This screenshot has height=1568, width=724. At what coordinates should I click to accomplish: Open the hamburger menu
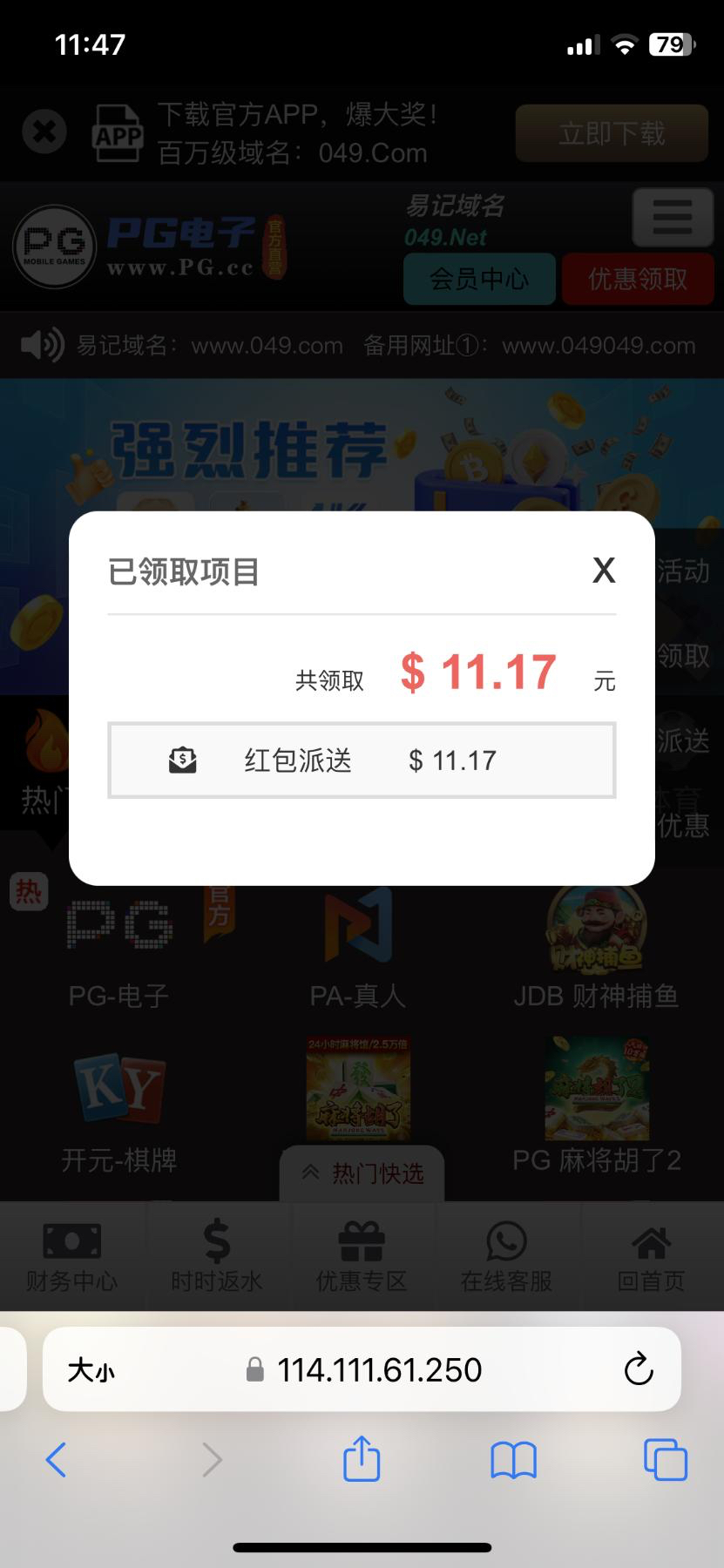[x=672, y=217]
